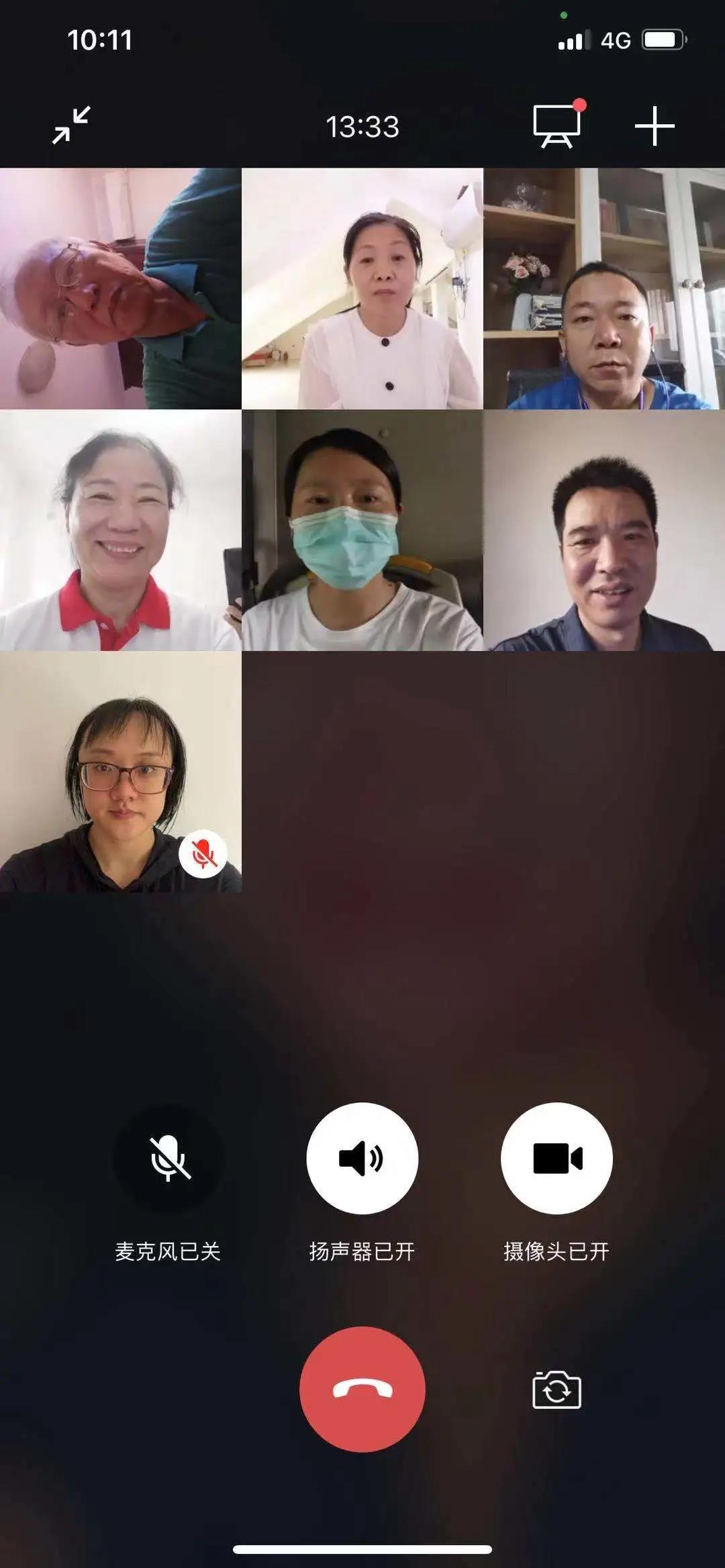Enlarge the video of the masked participant
The width and height of the screenshot is (725, 1568).
362,530
